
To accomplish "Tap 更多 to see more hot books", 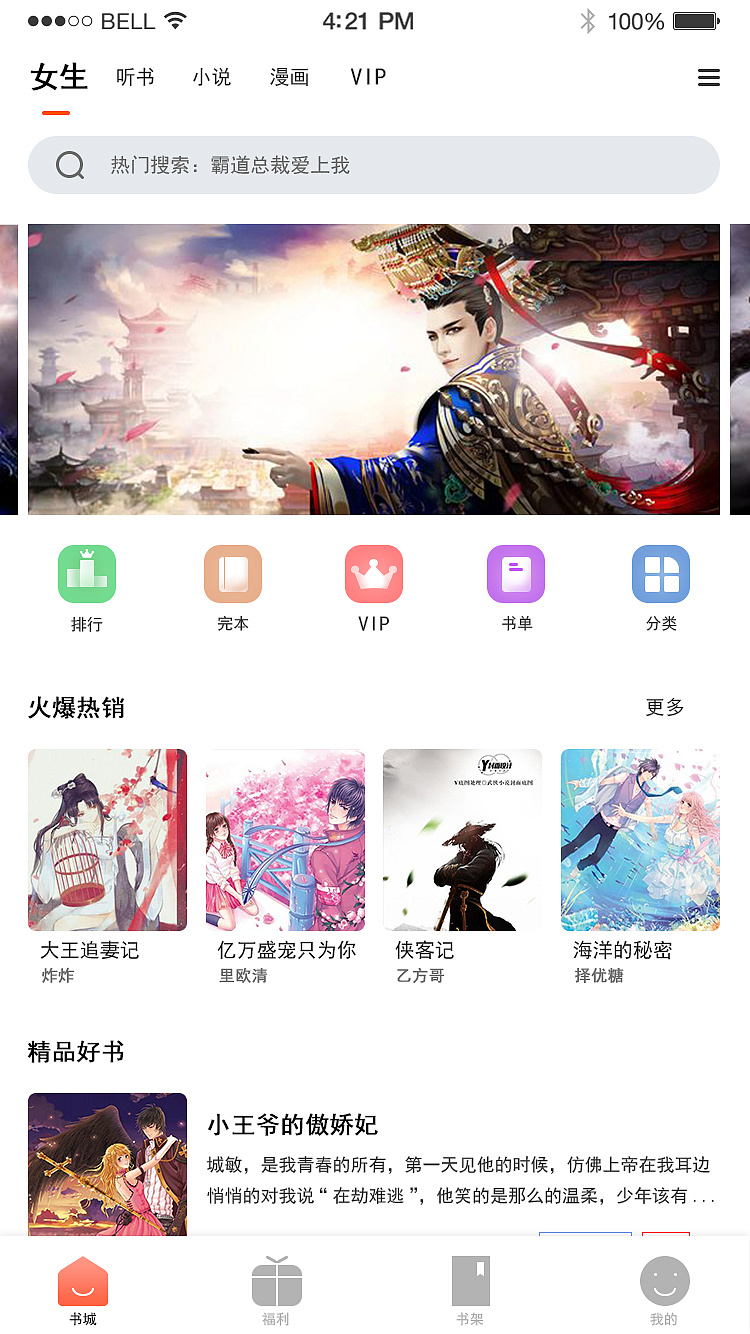I will tap(664, 707).
